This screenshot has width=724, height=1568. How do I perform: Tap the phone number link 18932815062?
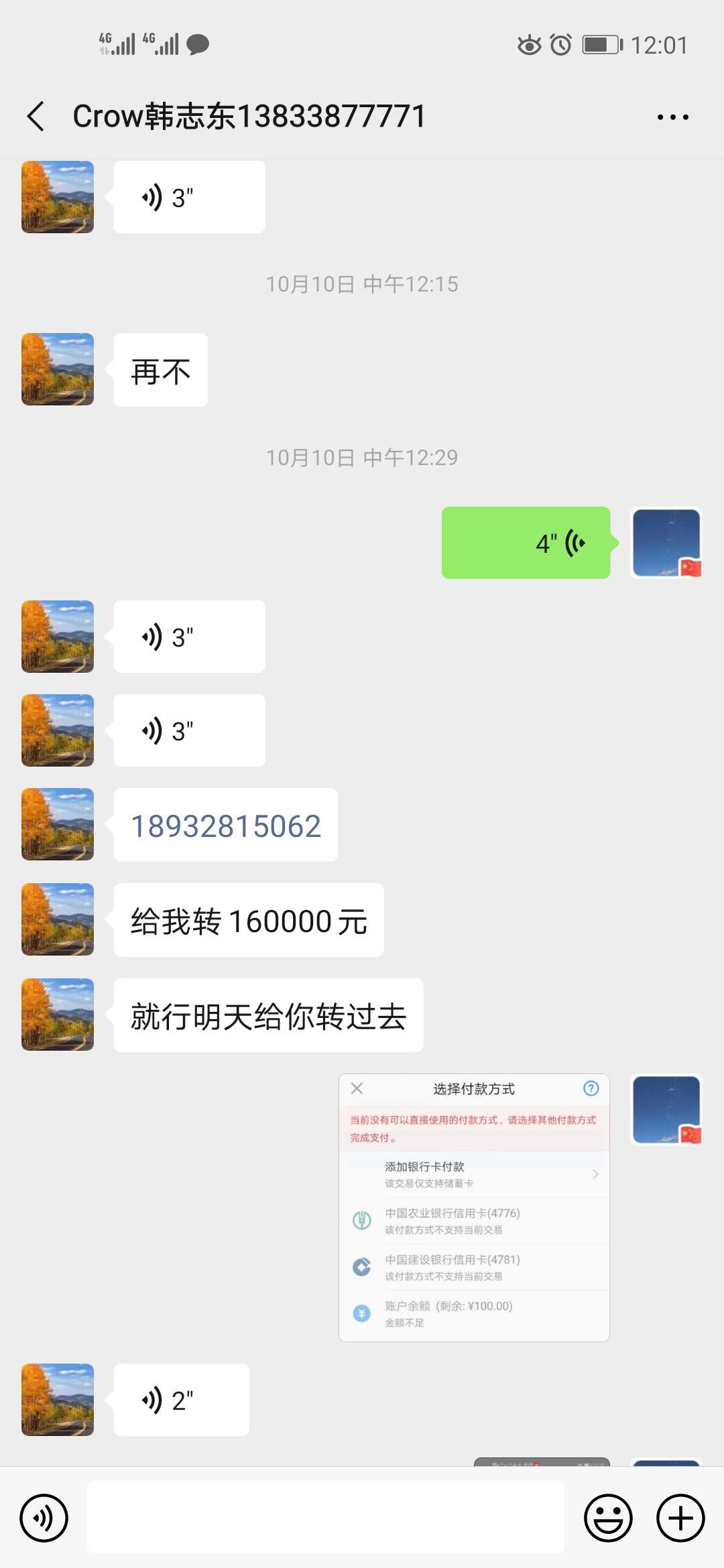click(x=226, y=826)
